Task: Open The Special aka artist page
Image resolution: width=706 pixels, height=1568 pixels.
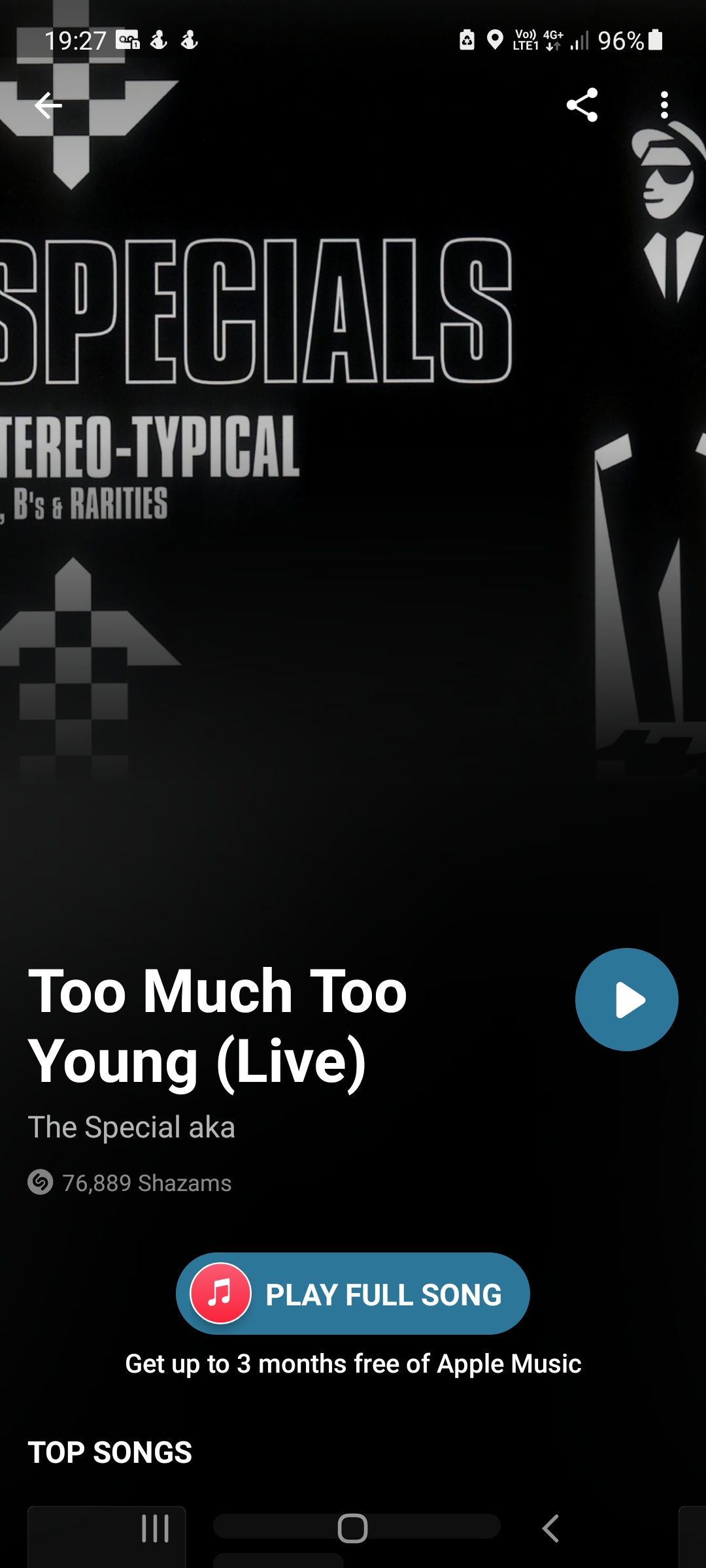Action: 131,1127
